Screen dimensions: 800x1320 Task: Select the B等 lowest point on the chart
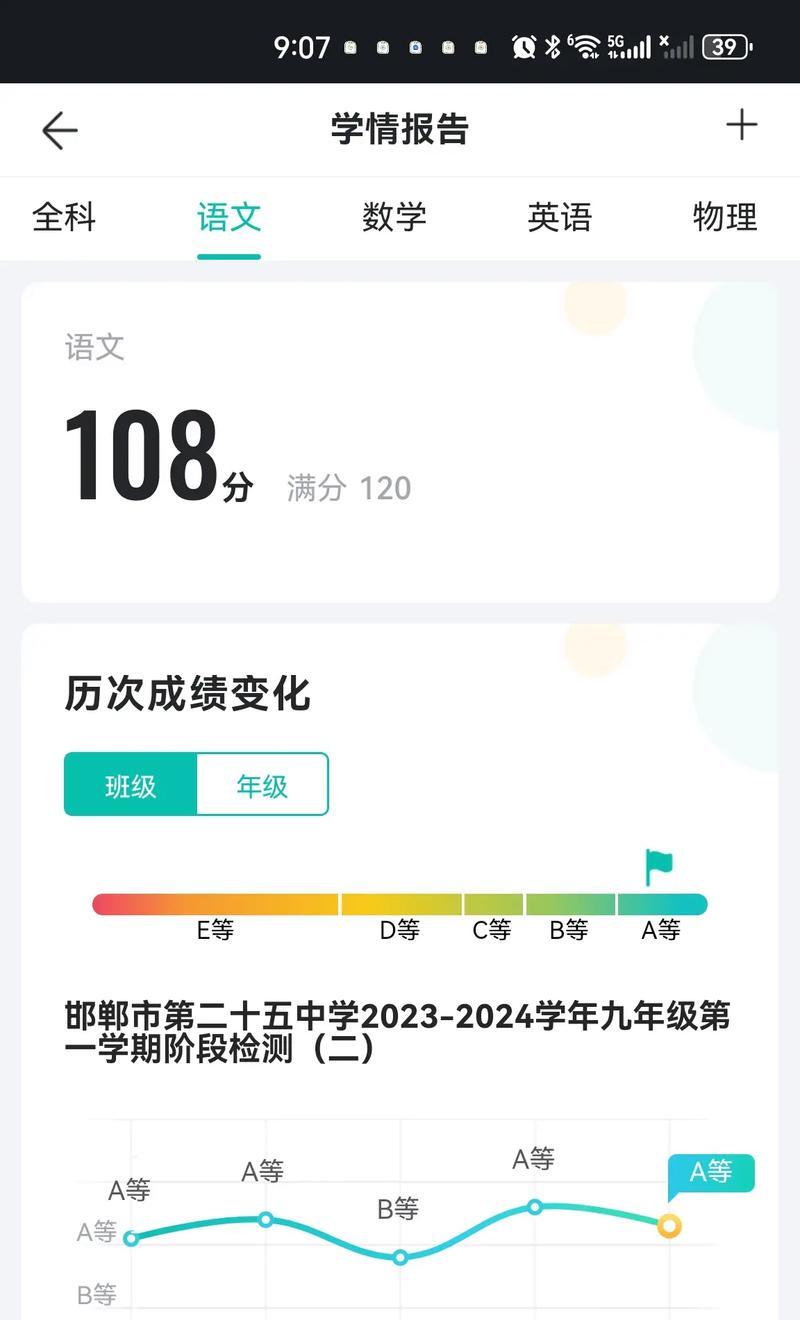(400, 1257)
